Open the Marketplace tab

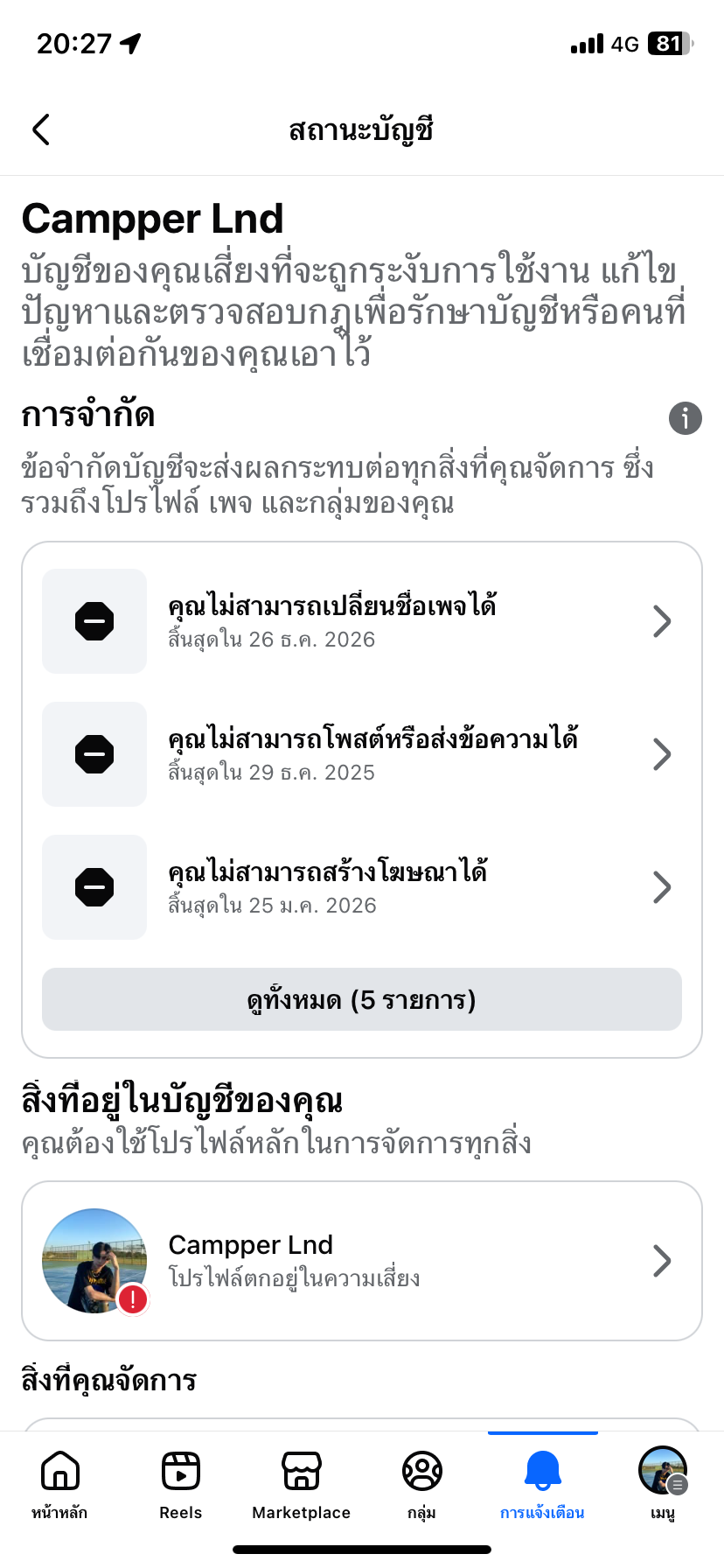[x=301, y=1484]
